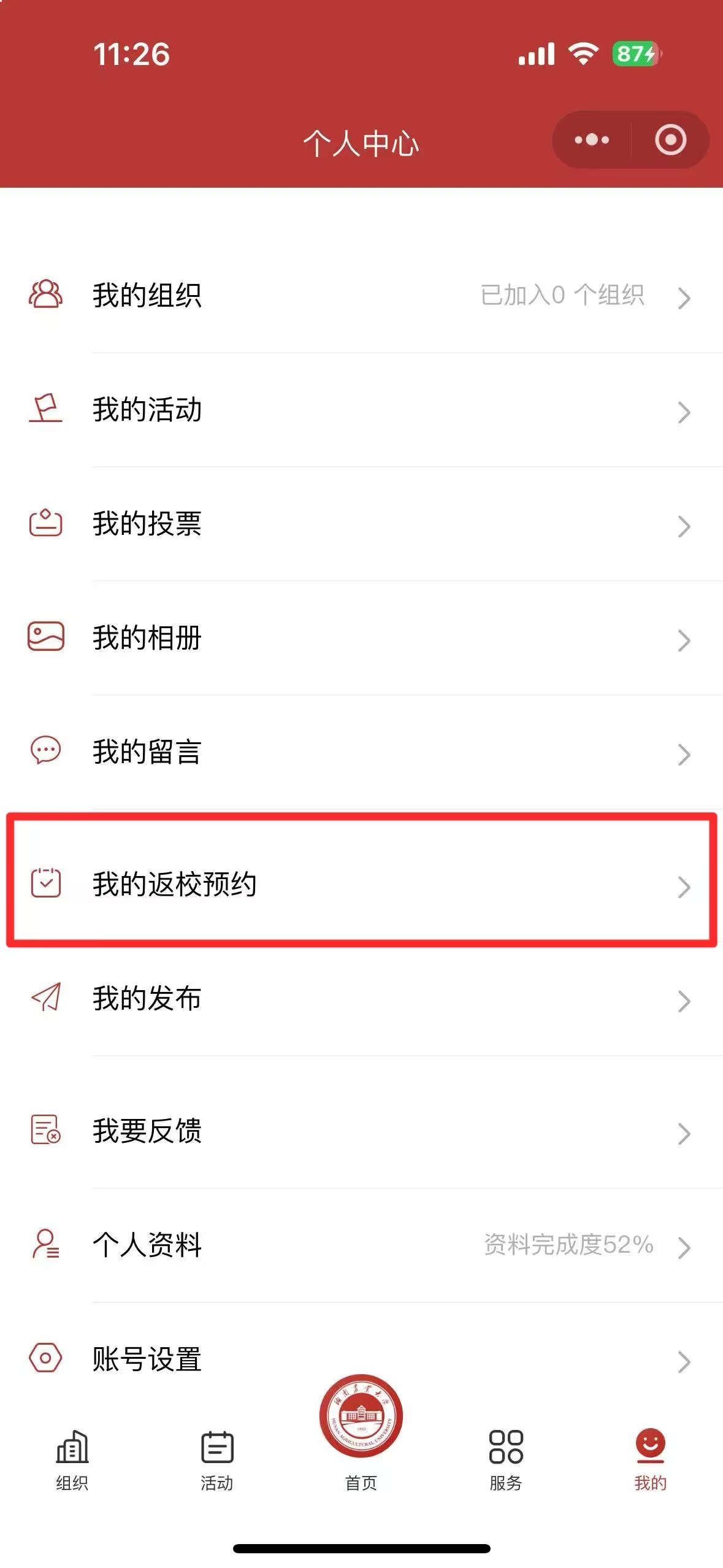Viewport: 723px width, 1568px height.
Task: Close the mini program with the circle button
Action: (x=670, y=140)
